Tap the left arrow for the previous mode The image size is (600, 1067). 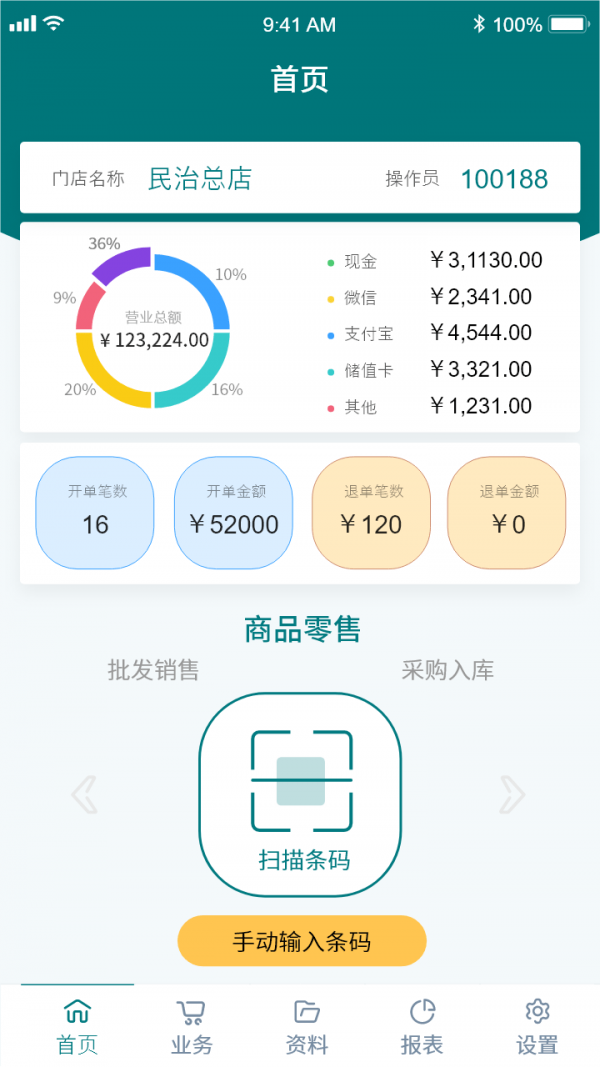click(x=84, y=795)
